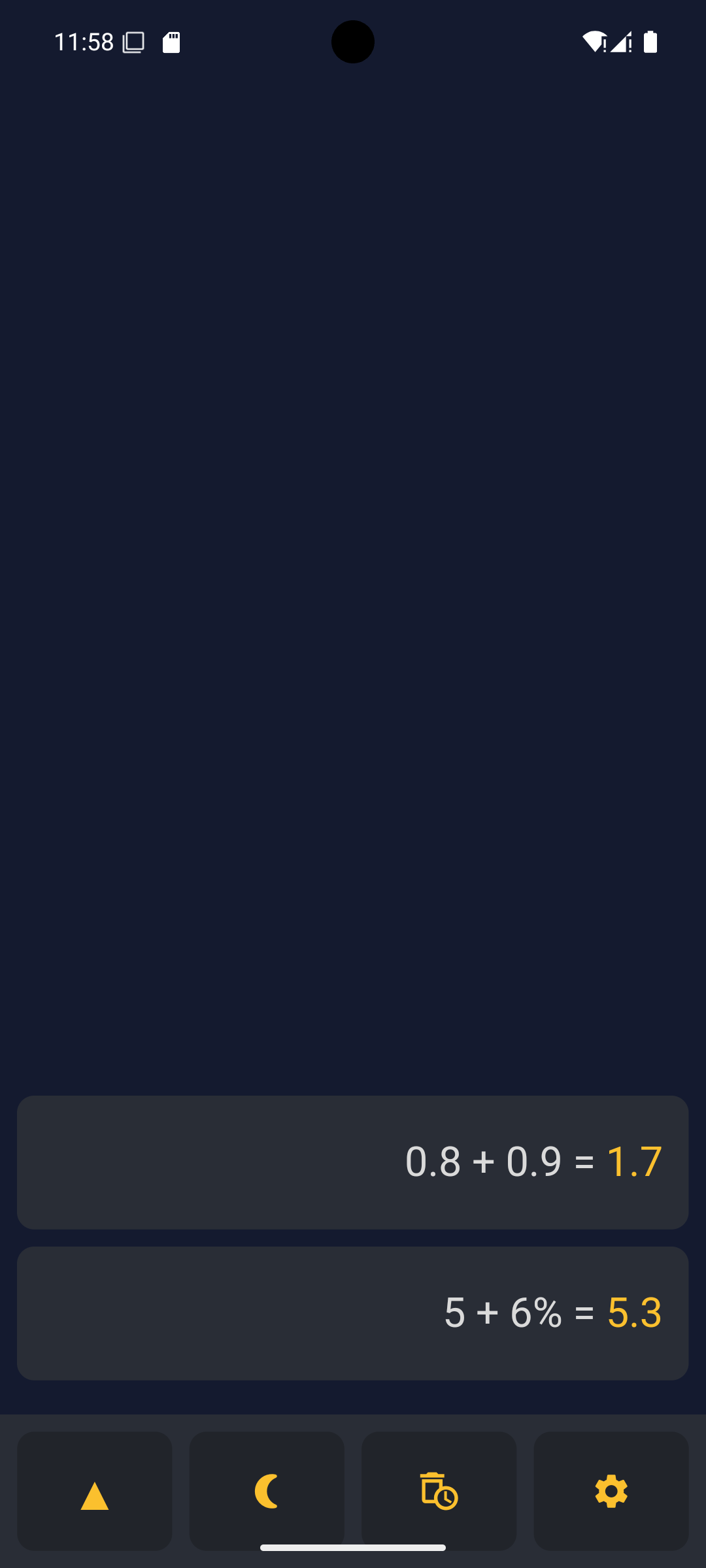706x1568 pixels.
Task: Enable settings via the gear toggle
Action: coord(611,1491)
